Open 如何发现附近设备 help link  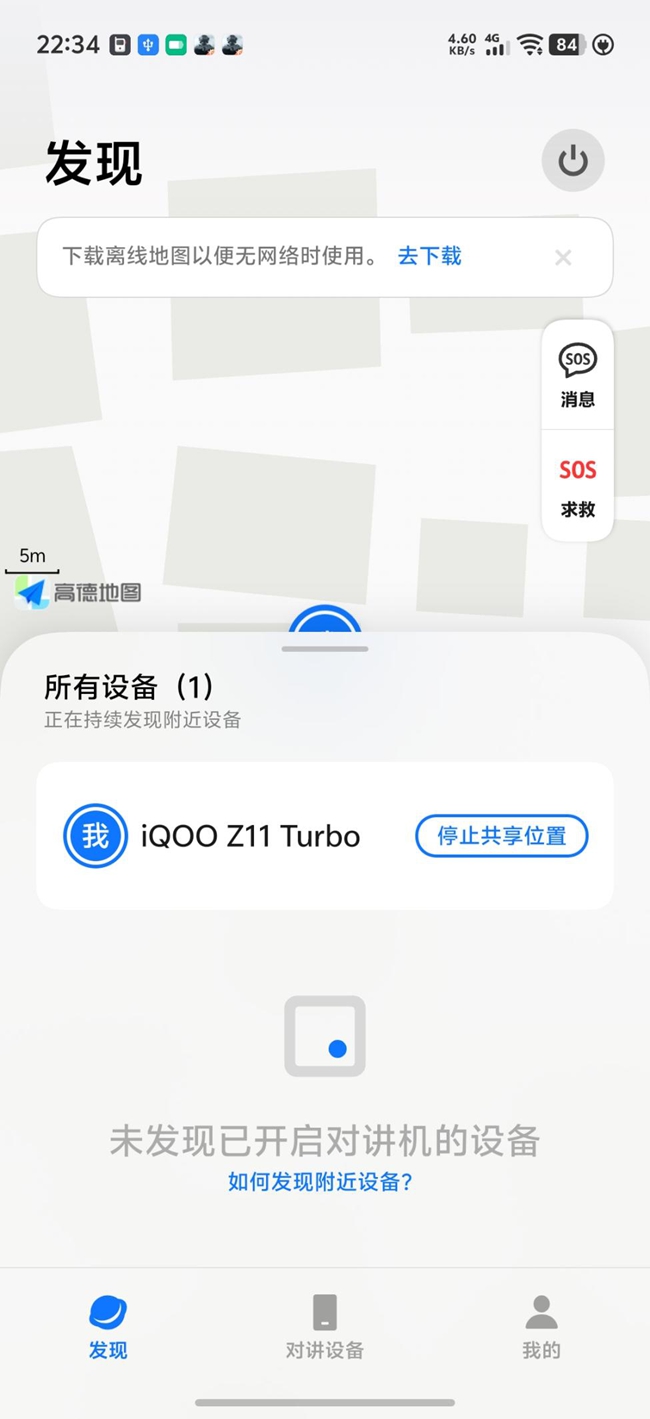click(320, 1182)
